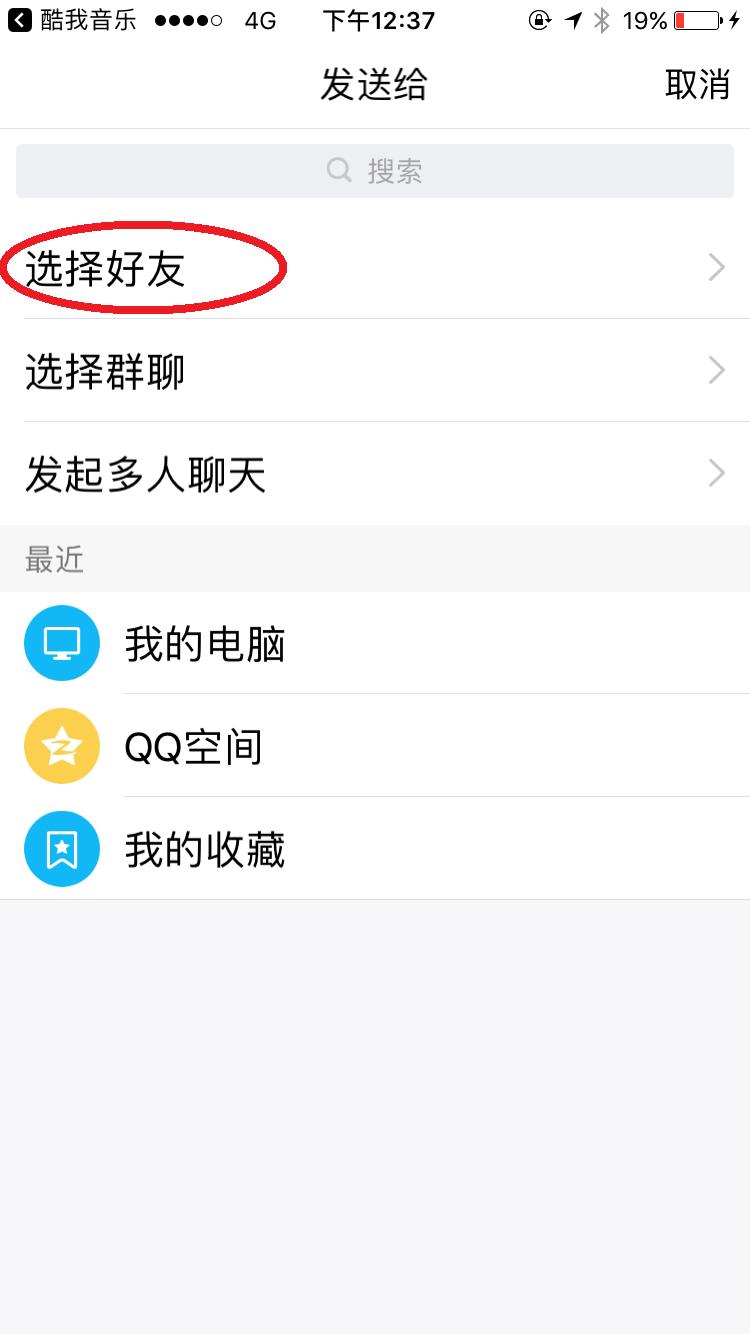The image size is (750, 1334).
Task: Tap the orientation lock icon in status bar
Action: click(539, 20)
